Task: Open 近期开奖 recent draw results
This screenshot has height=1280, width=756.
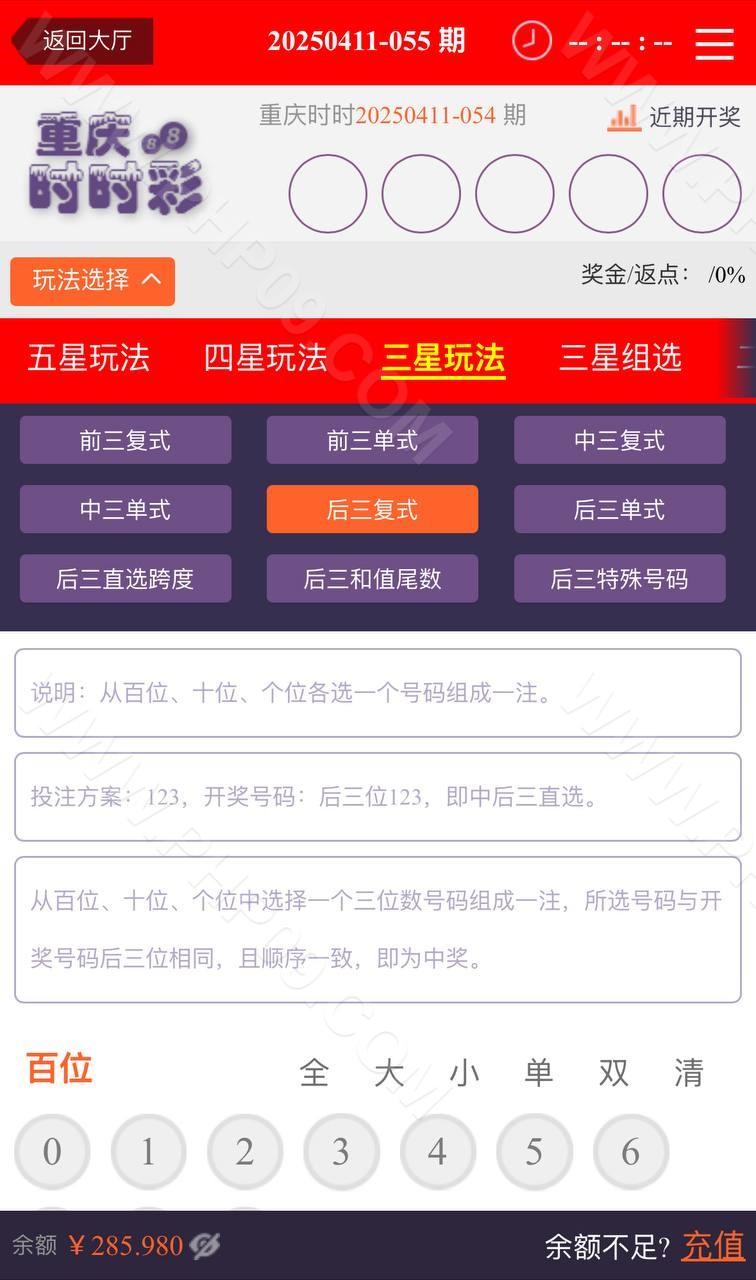Action: (674, 117)
